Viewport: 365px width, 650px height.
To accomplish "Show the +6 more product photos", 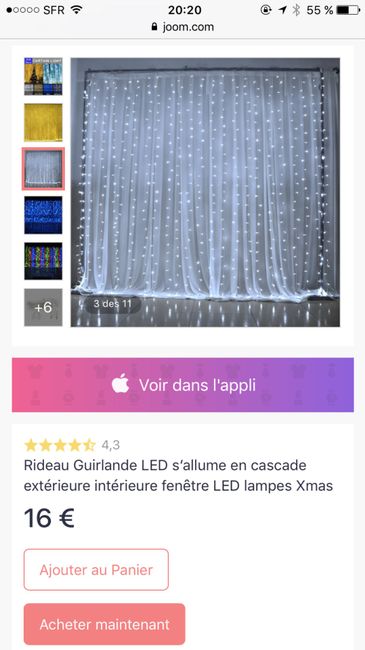I will click(43, 308).
